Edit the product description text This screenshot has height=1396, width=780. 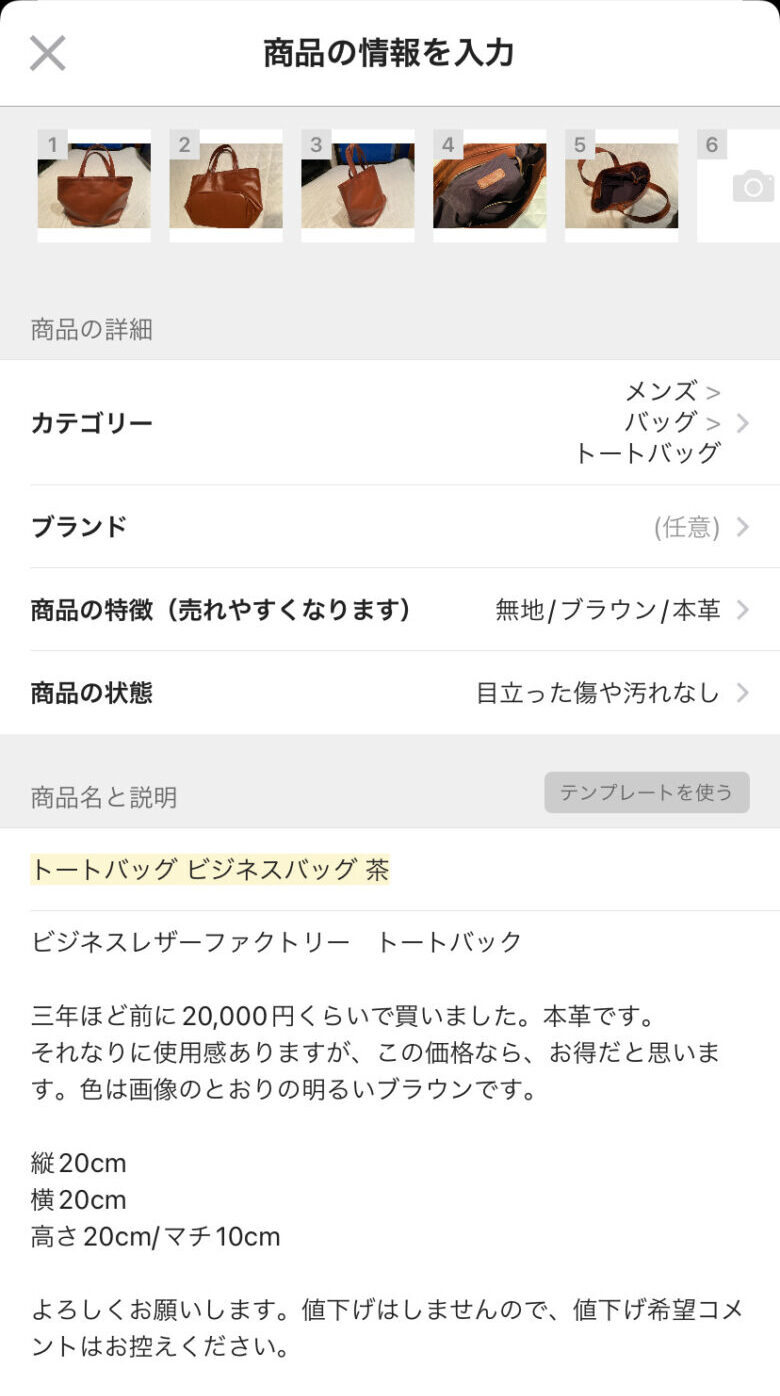tap(390, 1145)
